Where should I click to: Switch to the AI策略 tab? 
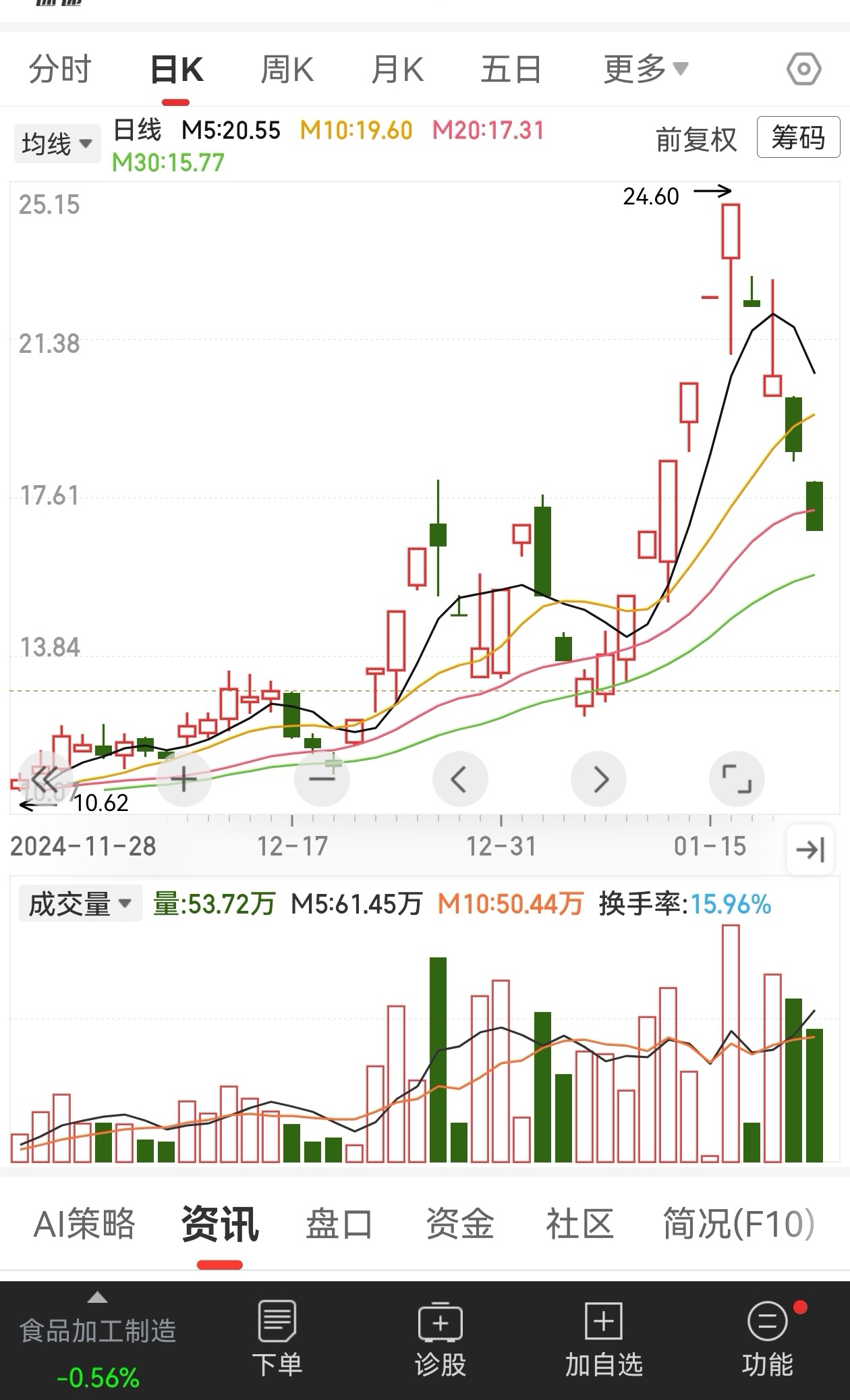[84, 1224]
